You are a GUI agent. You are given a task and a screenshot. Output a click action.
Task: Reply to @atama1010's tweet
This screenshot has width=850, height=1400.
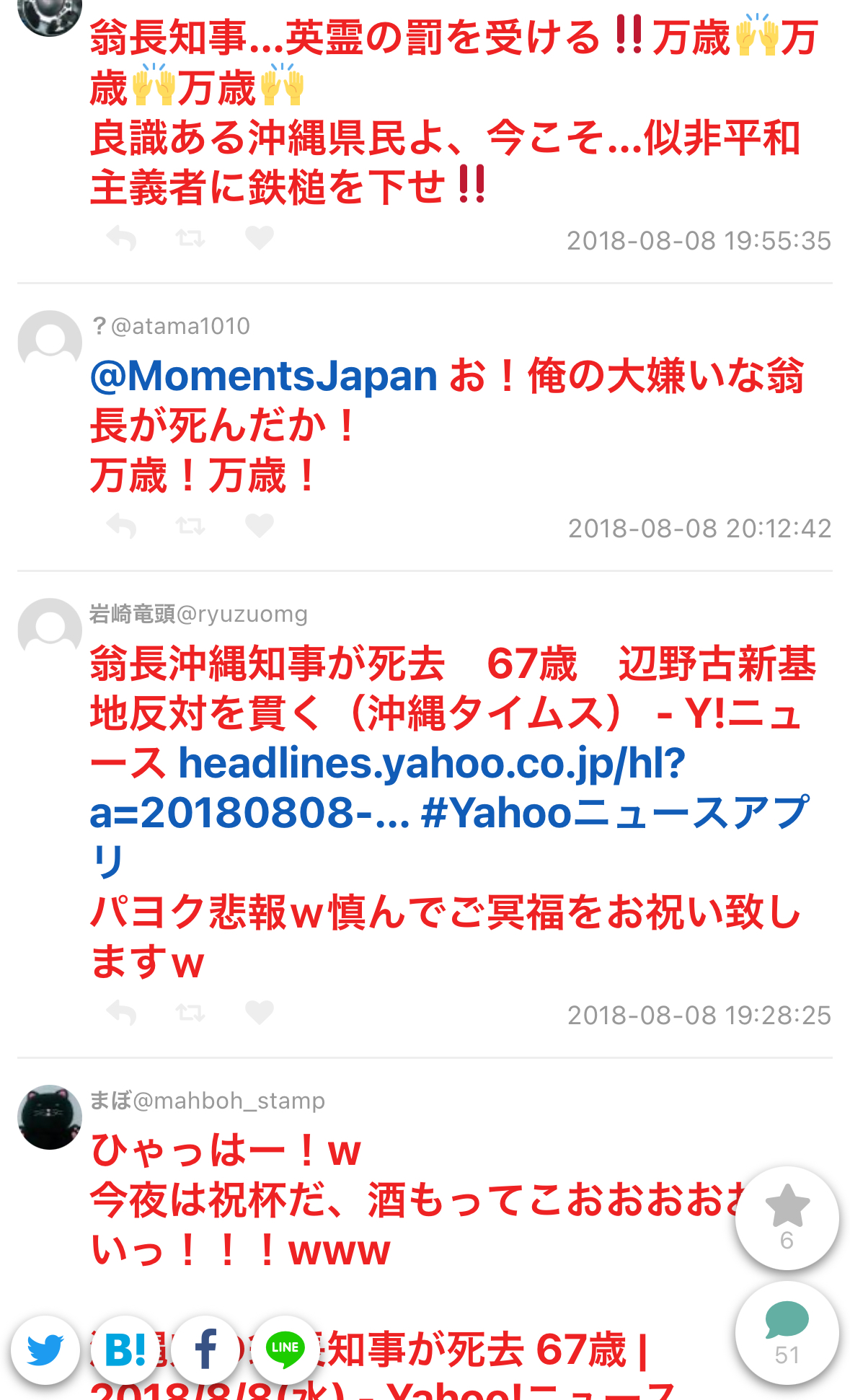click(x=121, y=527)
